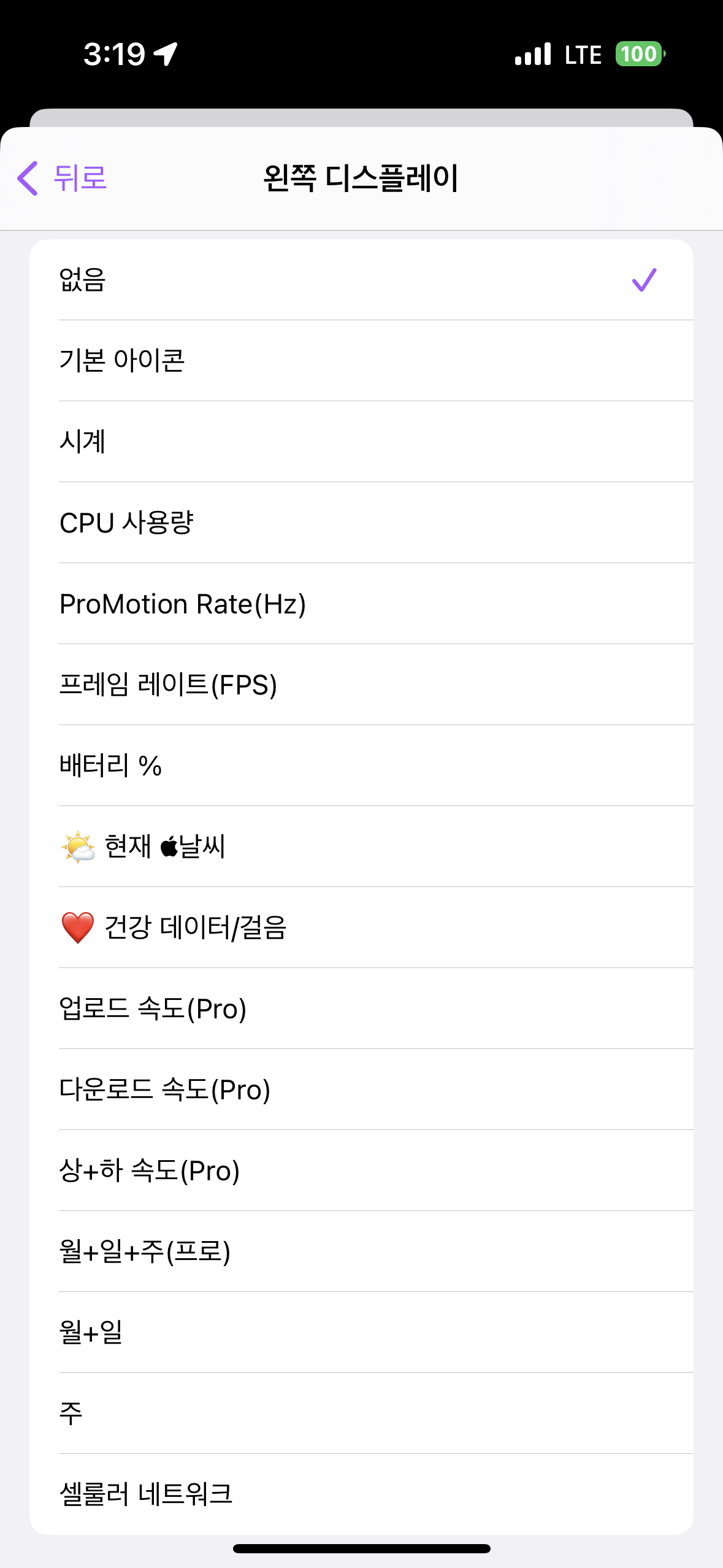Viewport: 723px width, 1568px height.
Task: Select the 주 option
Action: coord(361,1413)
